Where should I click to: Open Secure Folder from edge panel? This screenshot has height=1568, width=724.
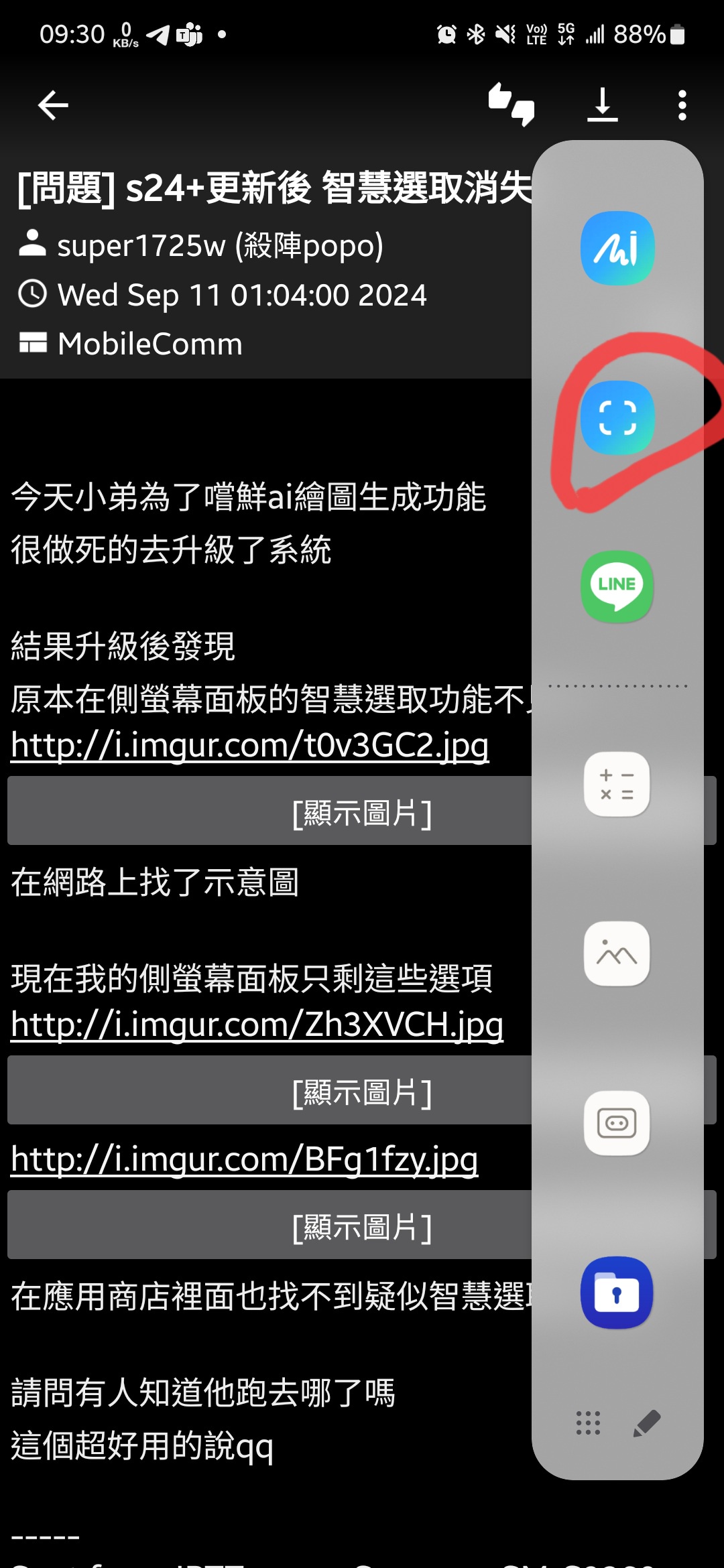point(617,1293)
